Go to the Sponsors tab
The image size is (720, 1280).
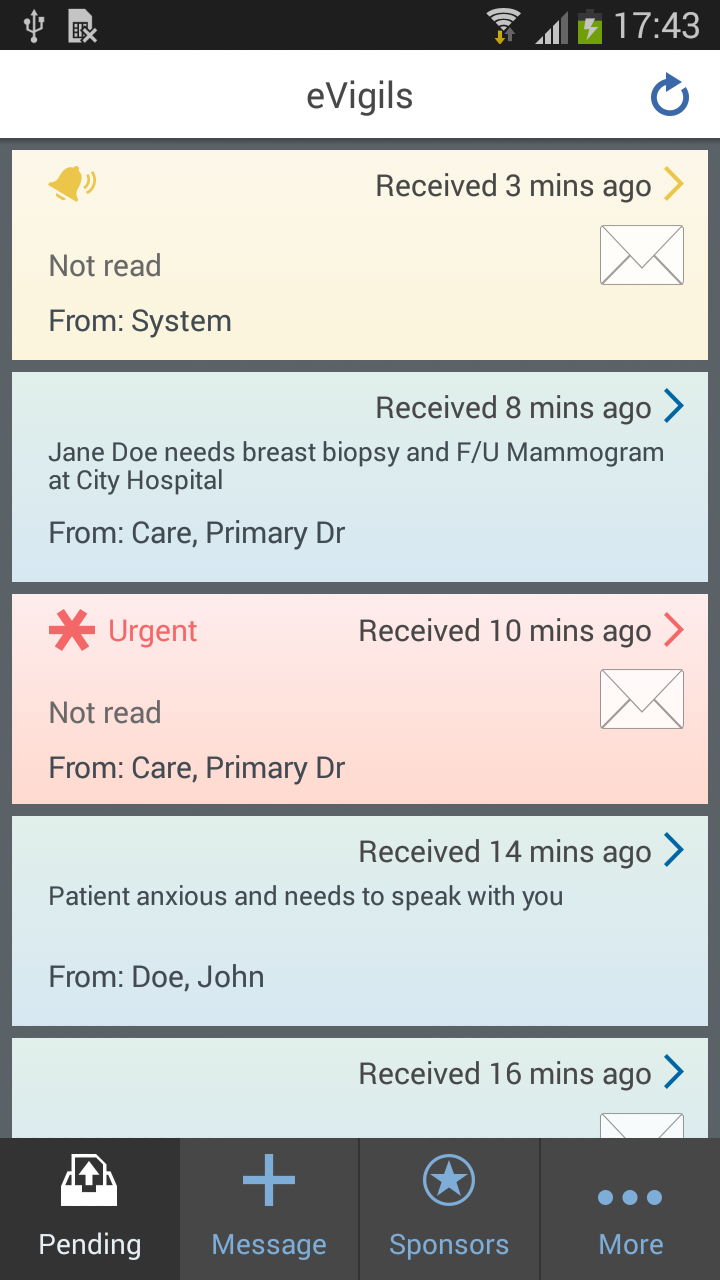coord(449,1209)
